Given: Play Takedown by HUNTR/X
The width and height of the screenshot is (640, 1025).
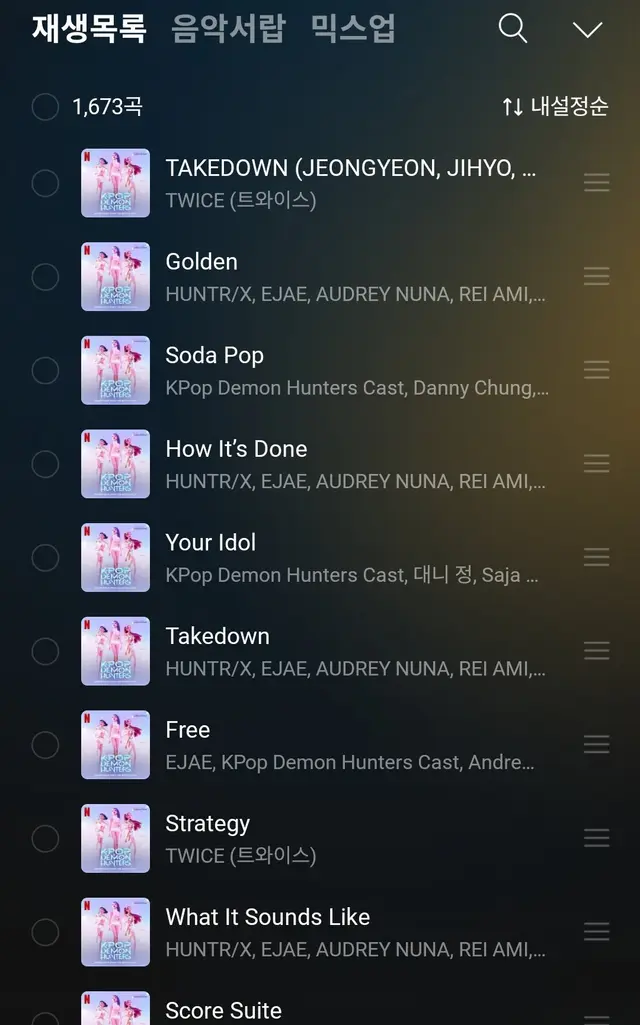Looking at the screenshot, I should pos(350,650).
